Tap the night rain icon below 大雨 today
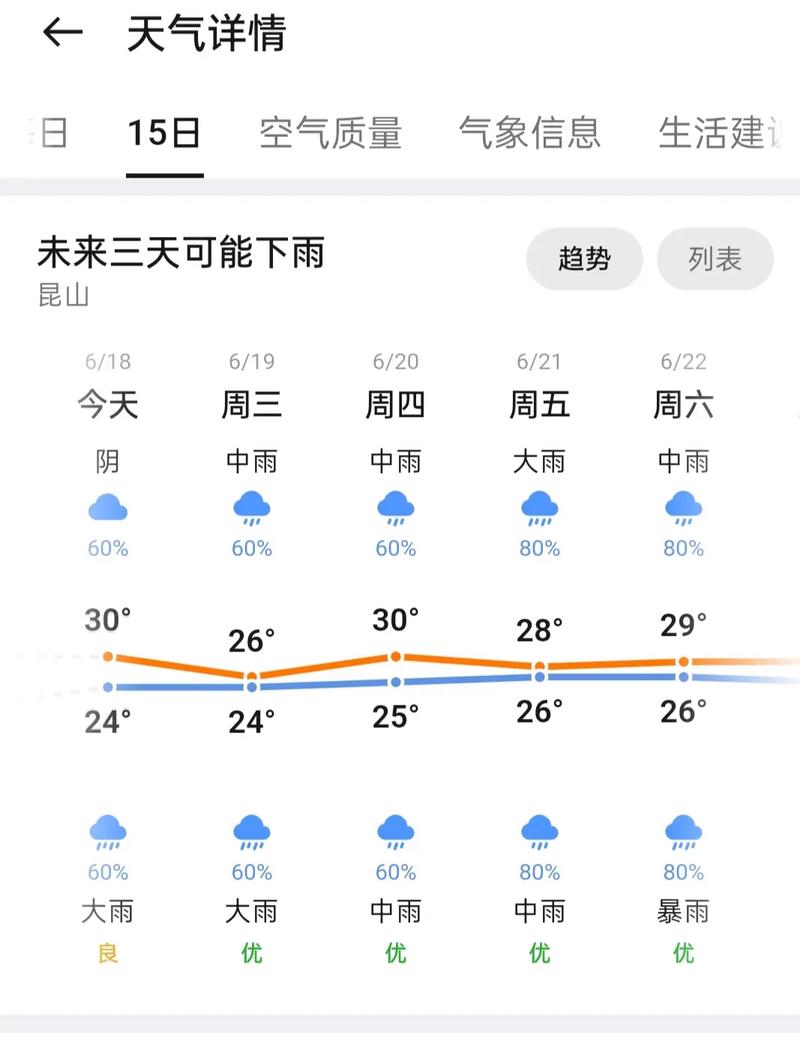This screenshot has width=800, height=1037. tap(108, 832)
